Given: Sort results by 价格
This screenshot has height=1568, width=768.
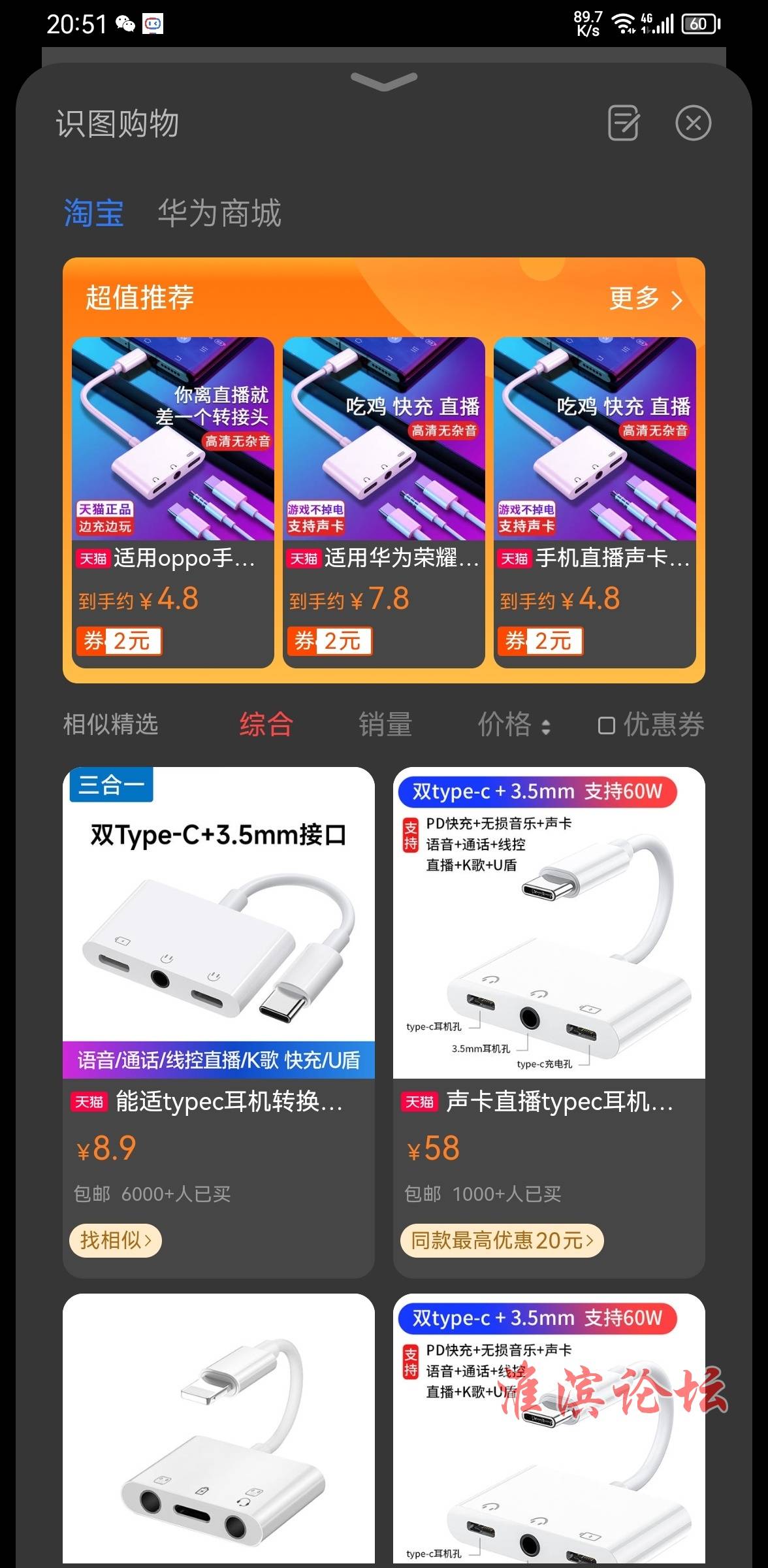Looking at the screenshot, I should [x=514, y=725].
